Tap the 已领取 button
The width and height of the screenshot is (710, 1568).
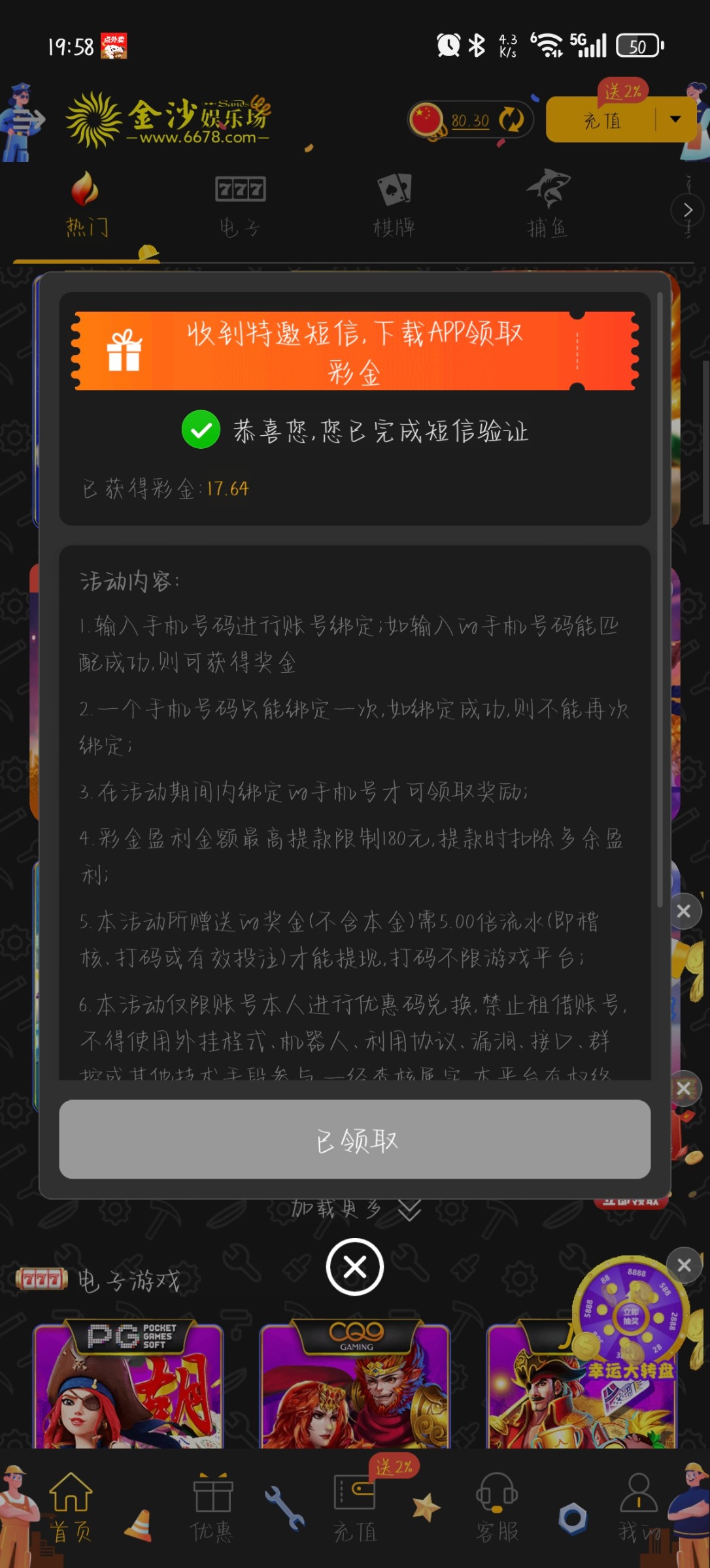(354, 1139)
